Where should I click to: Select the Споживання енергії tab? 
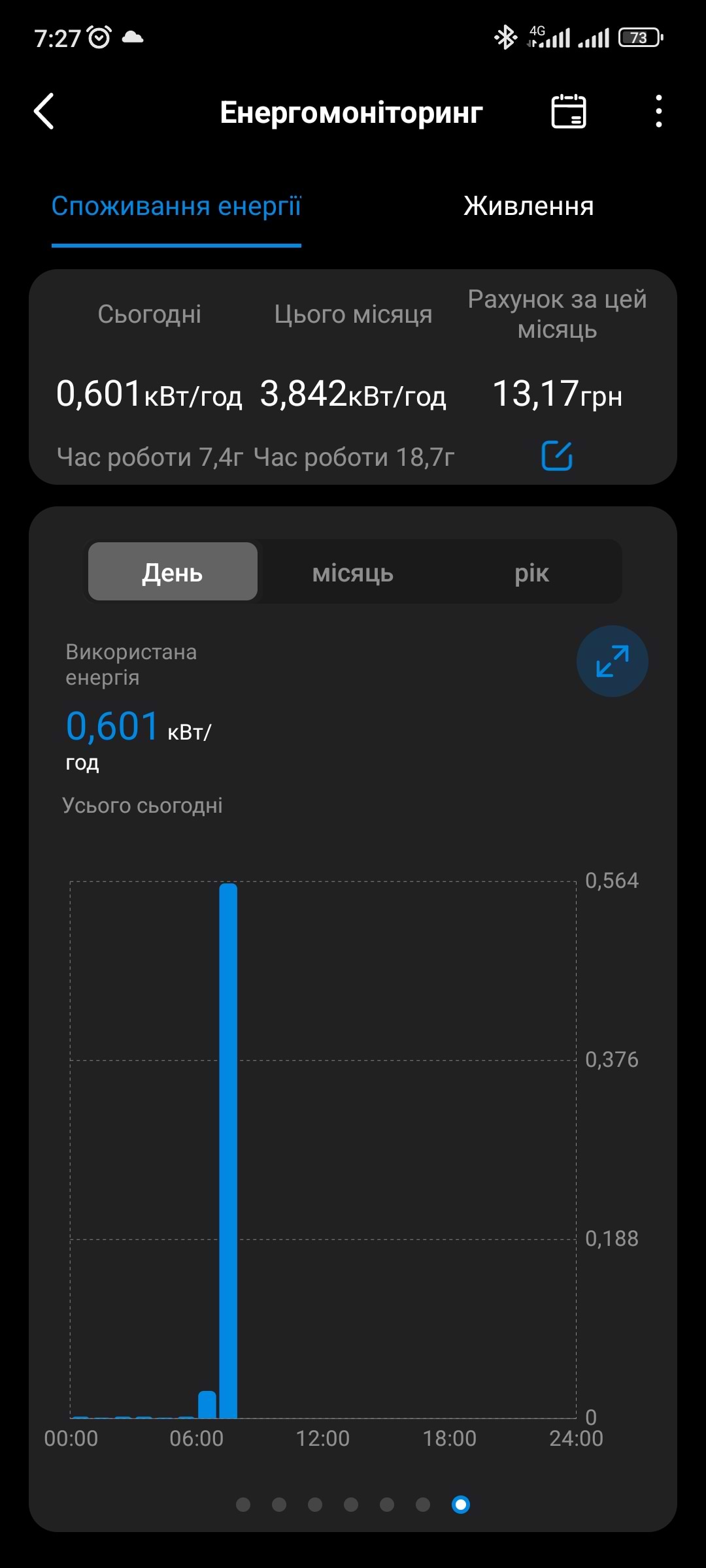pyautogui.click(x=176, y=206)
